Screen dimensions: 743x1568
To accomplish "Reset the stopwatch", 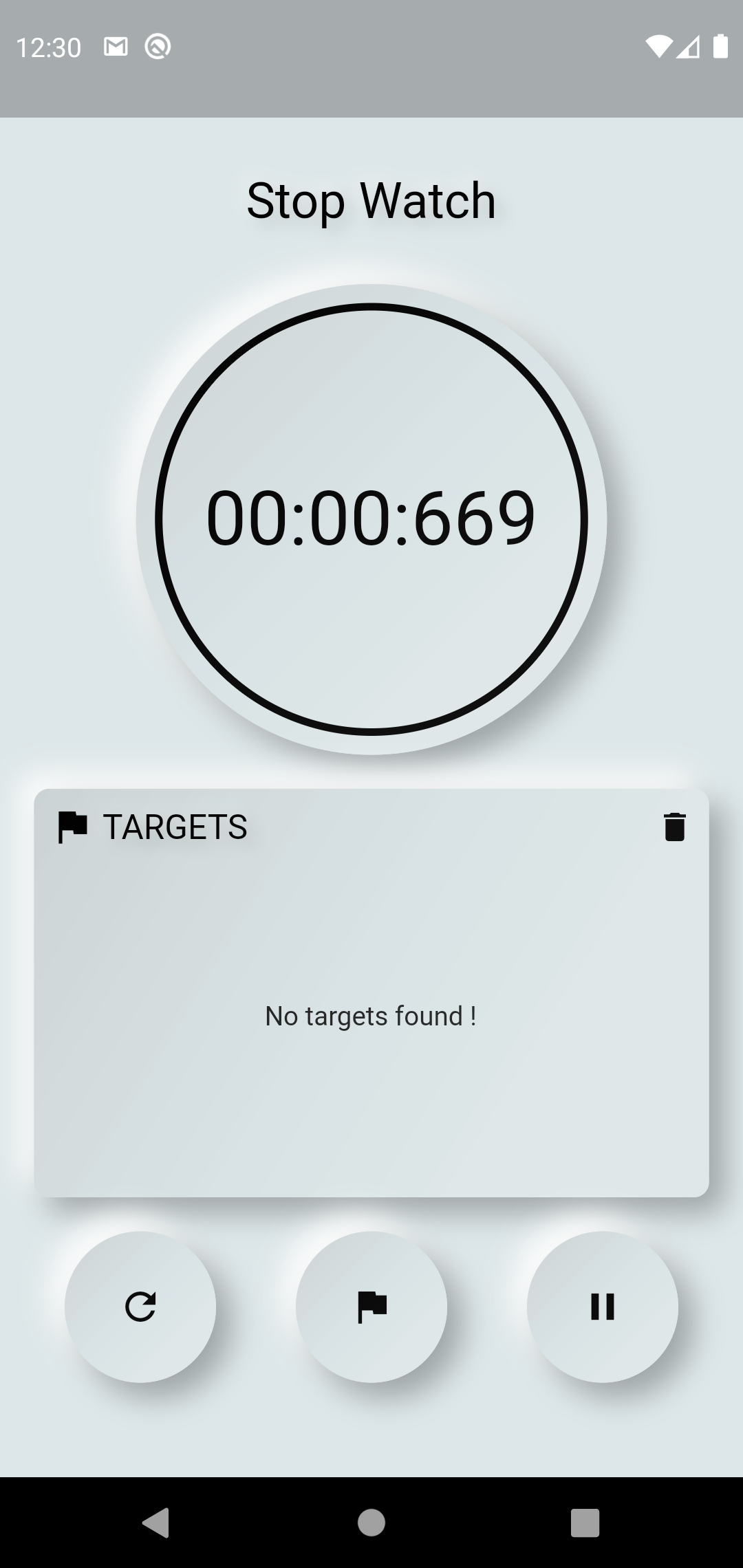I will click(x=140, y=1307).
